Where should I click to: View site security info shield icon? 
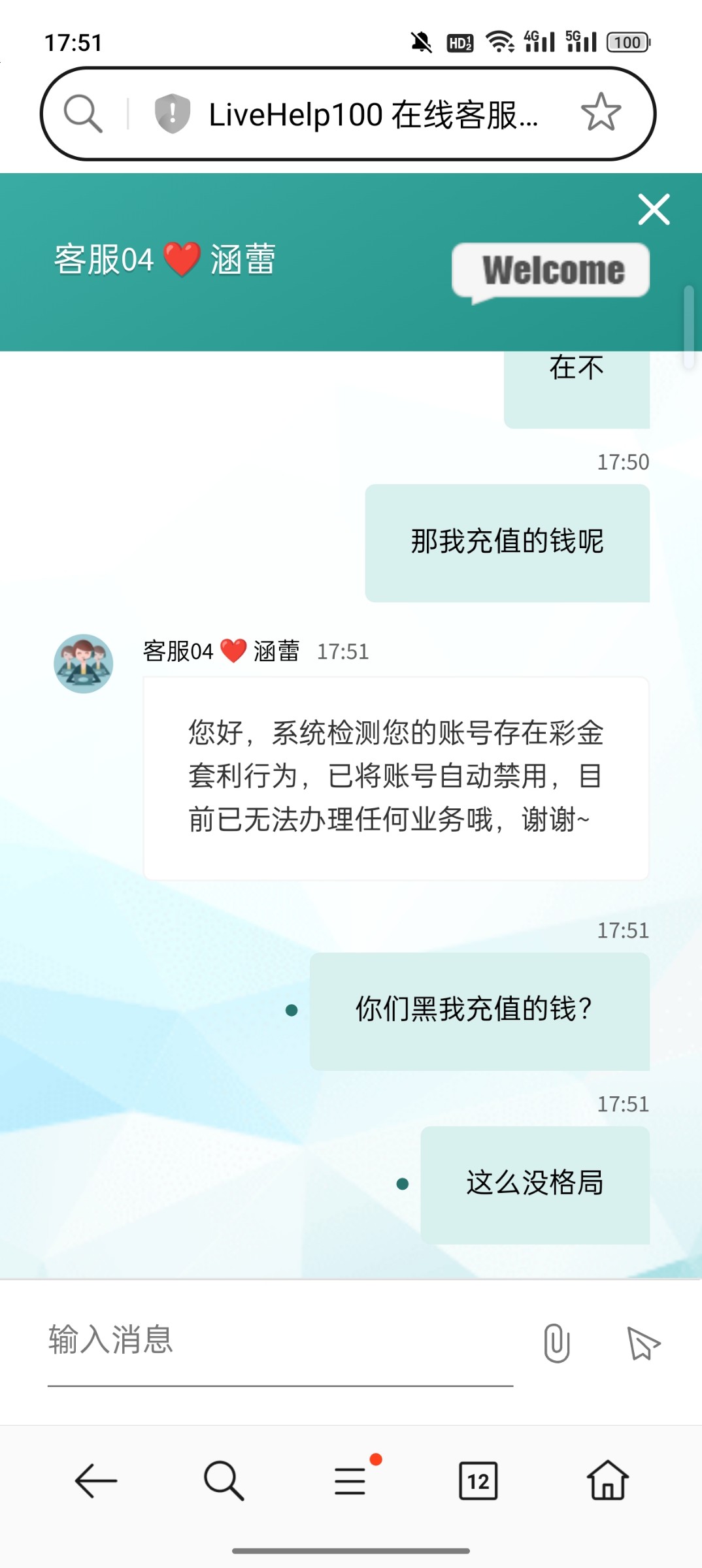[x=172, y=114]
